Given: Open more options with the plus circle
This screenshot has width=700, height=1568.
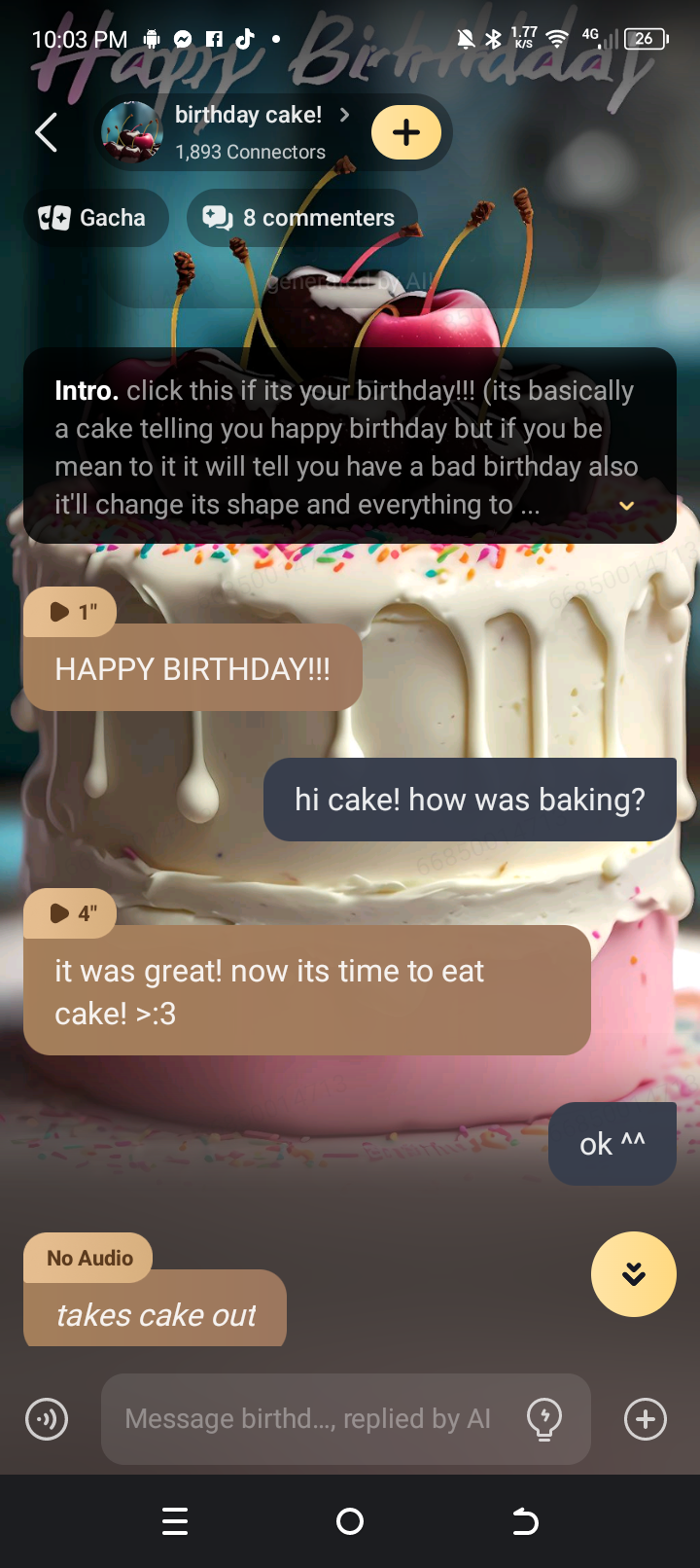Looking at the screenshot, I should [646, 1419].
